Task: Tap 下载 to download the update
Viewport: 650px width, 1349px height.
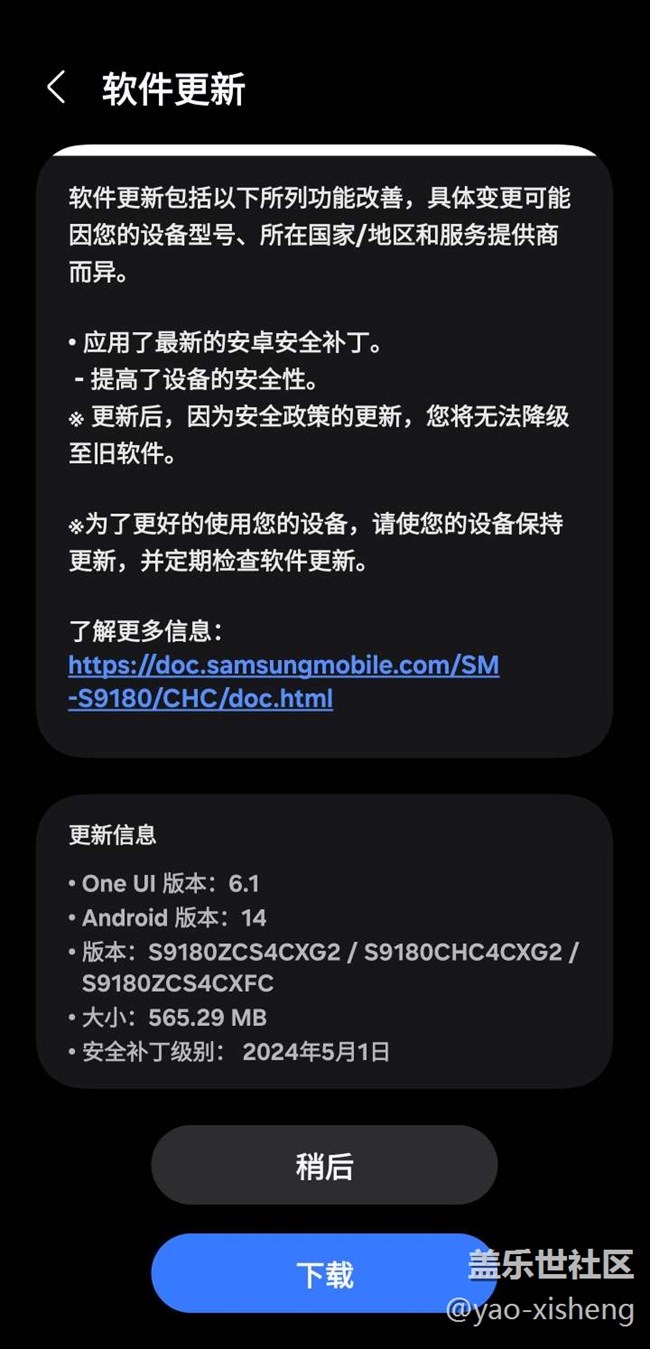Action: click(x=324, y=1273)
